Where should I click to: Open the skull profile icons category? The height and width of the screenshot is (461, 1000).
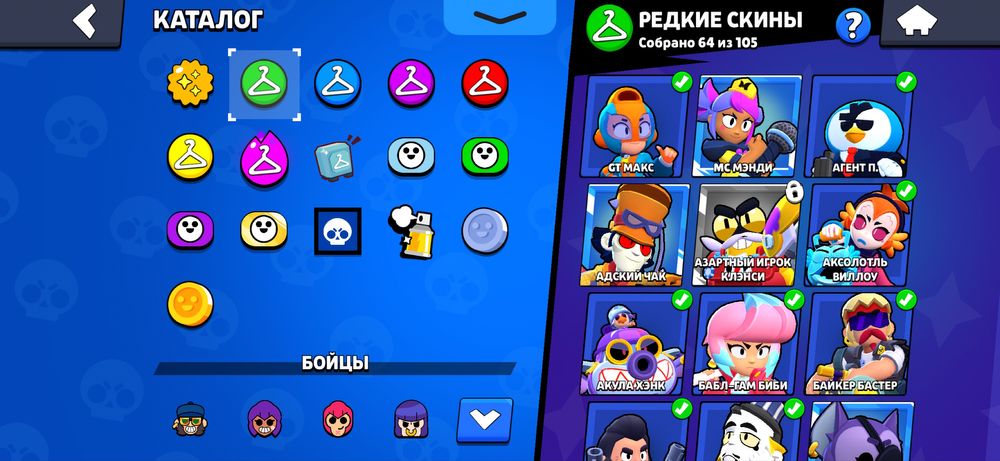(x=338, y=231)
